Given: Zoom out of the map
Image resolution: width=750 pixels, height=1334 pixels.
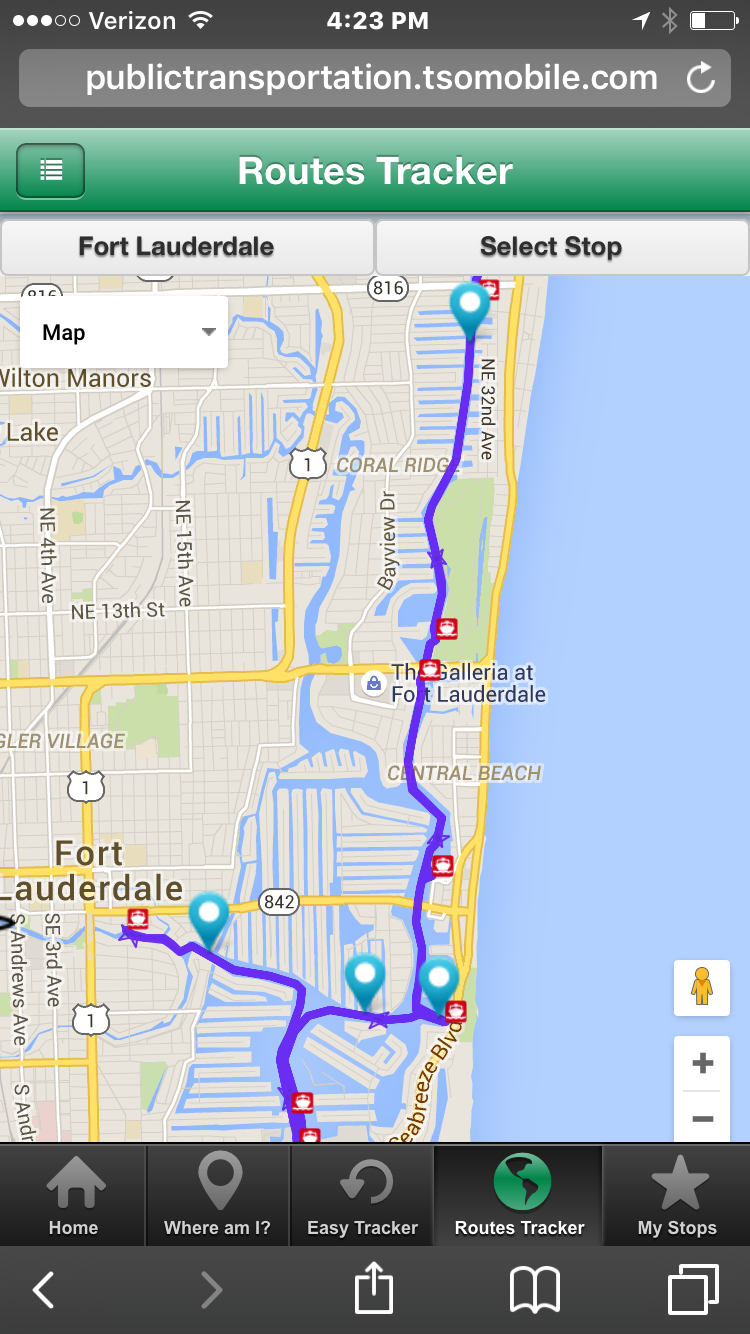Looking at the screenshot, I should tap(702, 1118).
